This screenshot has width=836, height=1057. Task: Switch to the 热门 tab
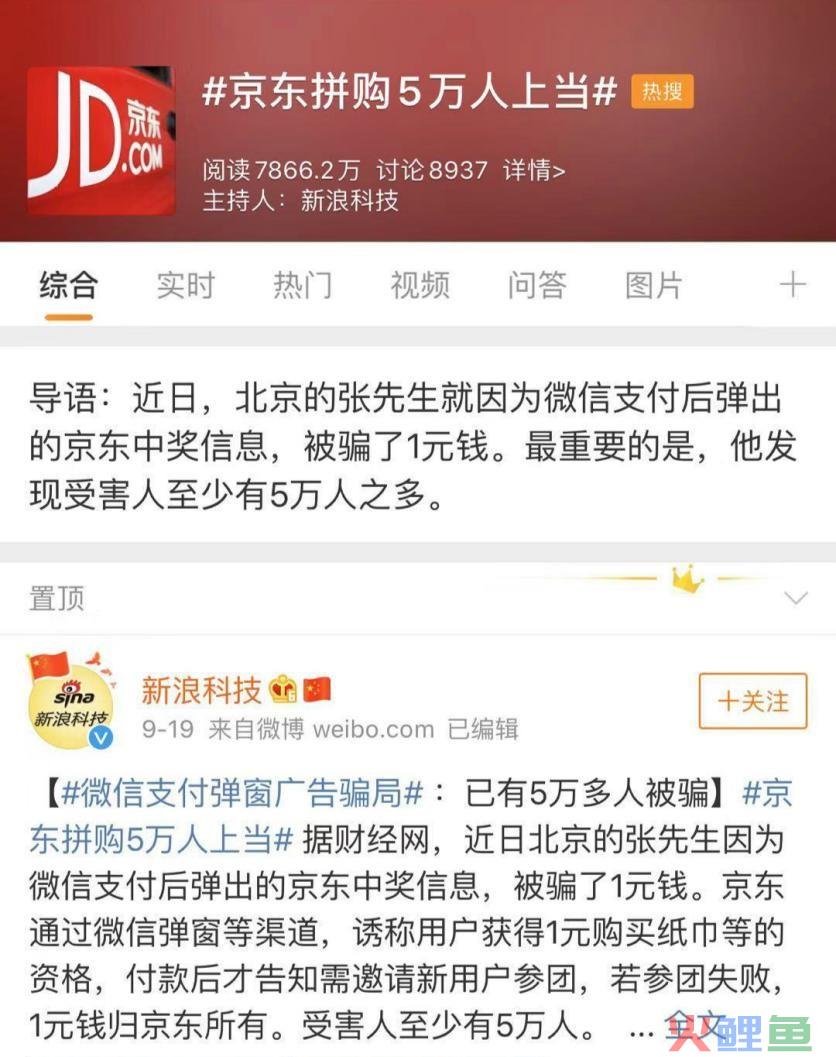[x=302, y=285]
